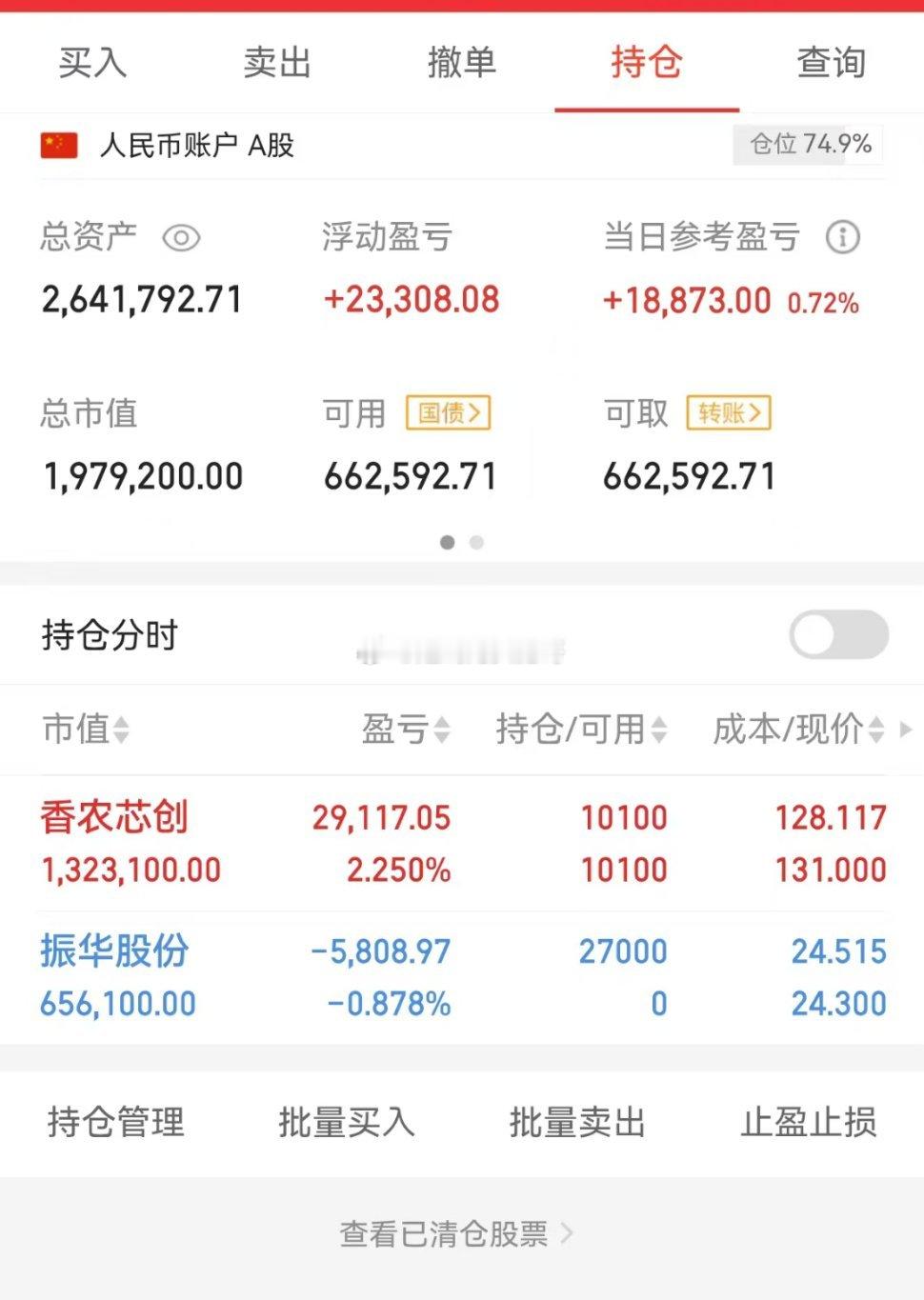Open the 国债 shortcut next to 可用
The height and width of the screenshot is (1300, 924).
pos(448,412)
